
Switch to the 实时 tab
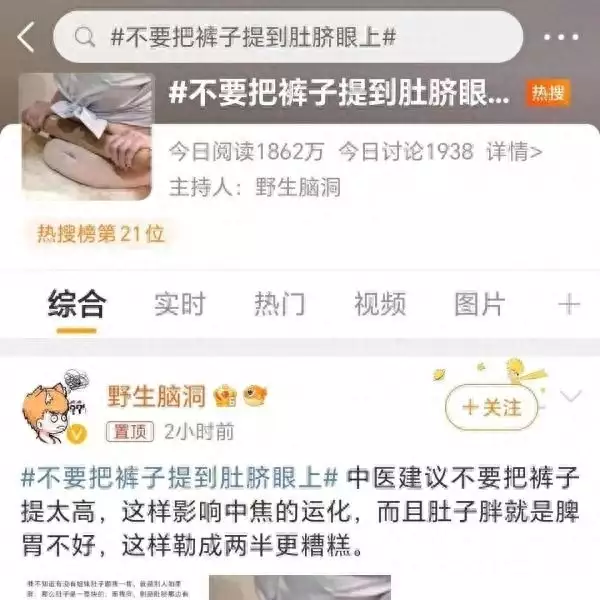[179, 303]
